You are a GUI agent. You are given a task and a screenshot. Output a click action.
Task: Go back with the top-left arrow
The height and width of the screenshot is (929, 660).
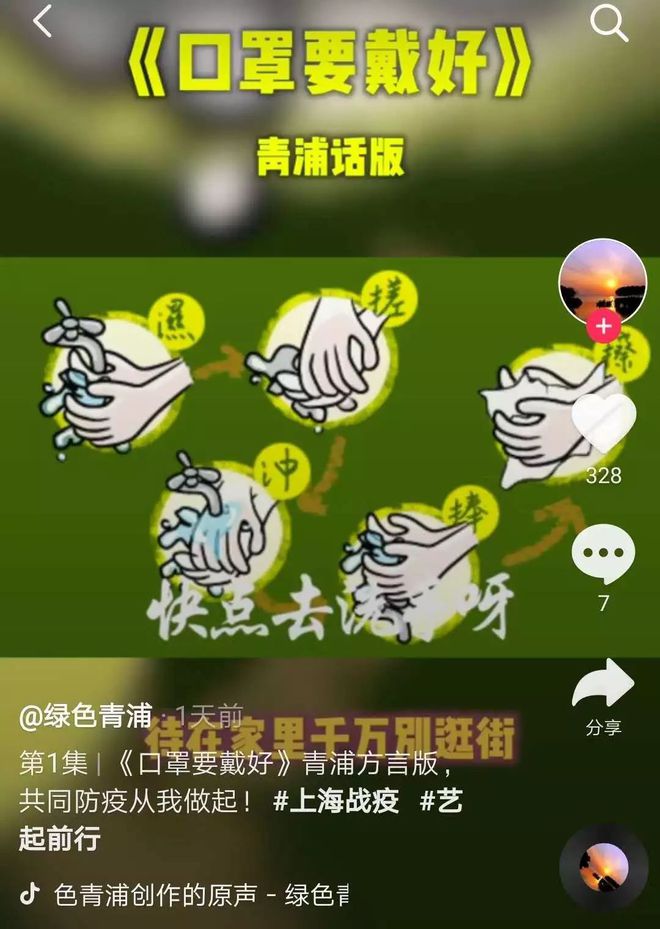42,21
